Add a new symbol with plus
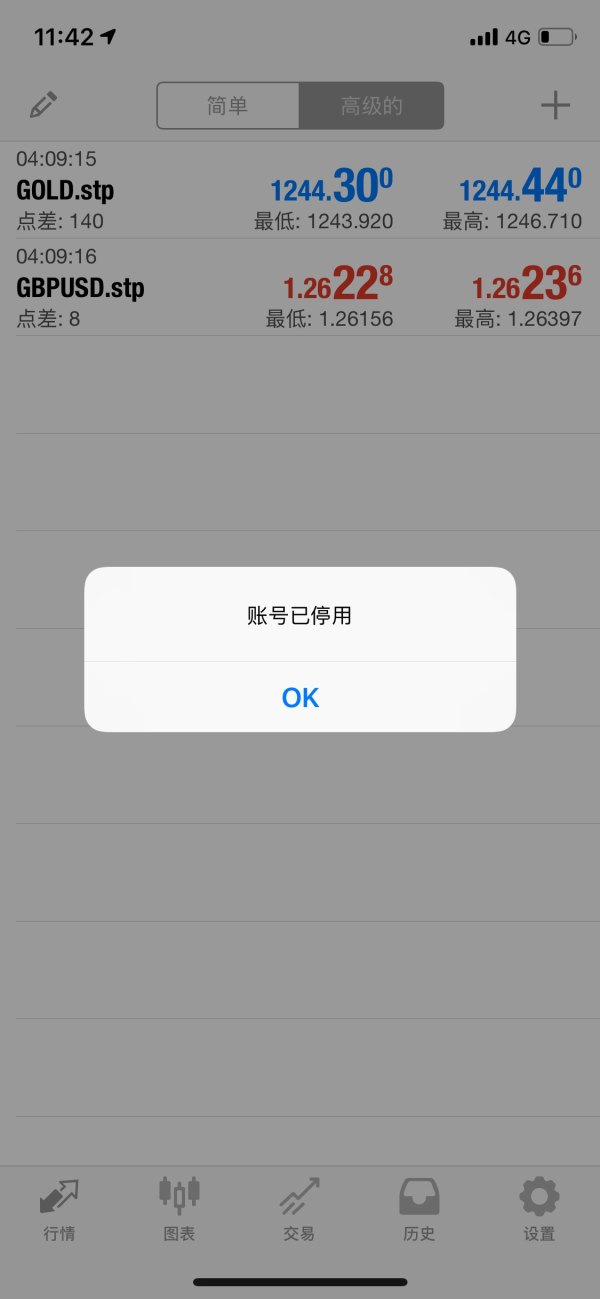Screen dimensions: 600x1299 click(555, 105)
